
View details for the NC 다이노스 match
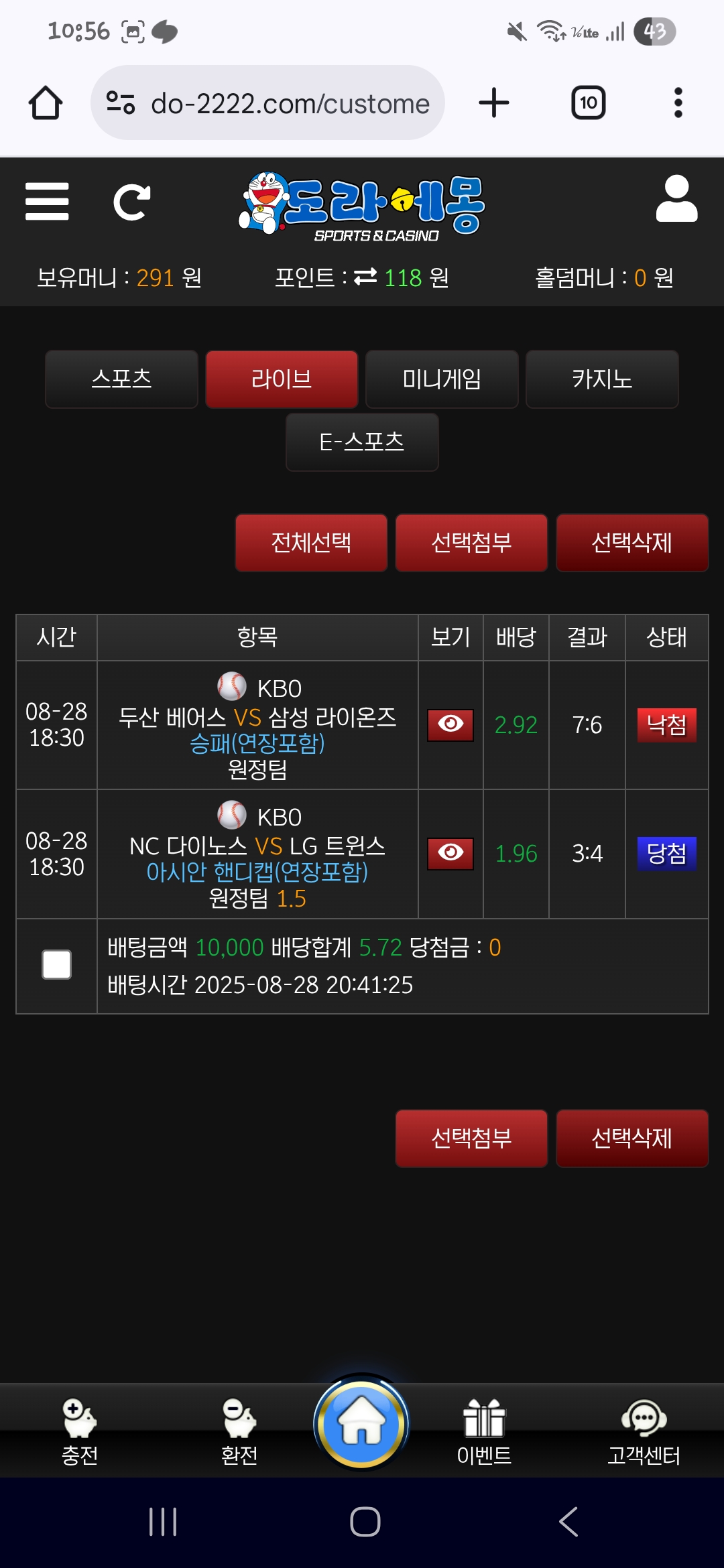coord(450,854)
